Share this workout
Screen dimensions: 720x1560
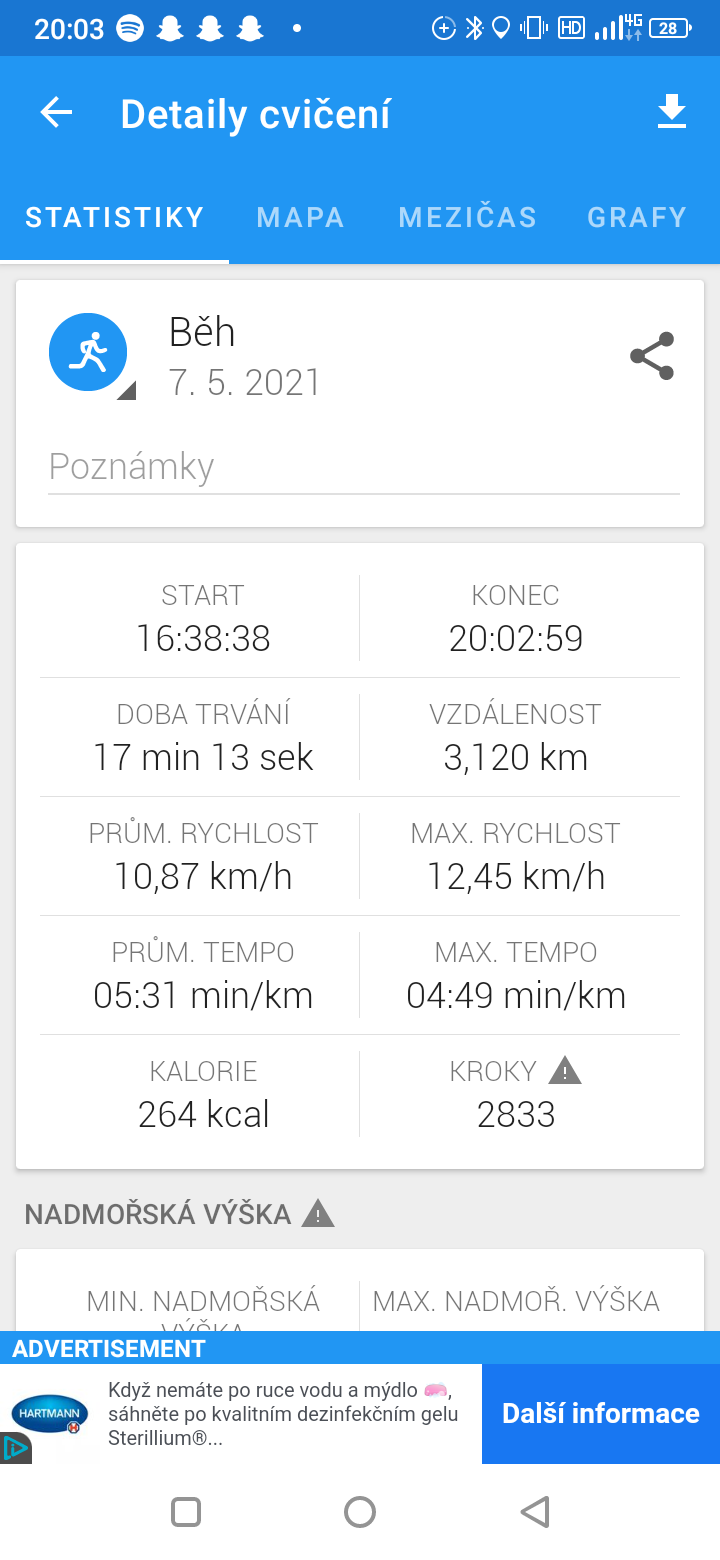[x=652, y=356]
